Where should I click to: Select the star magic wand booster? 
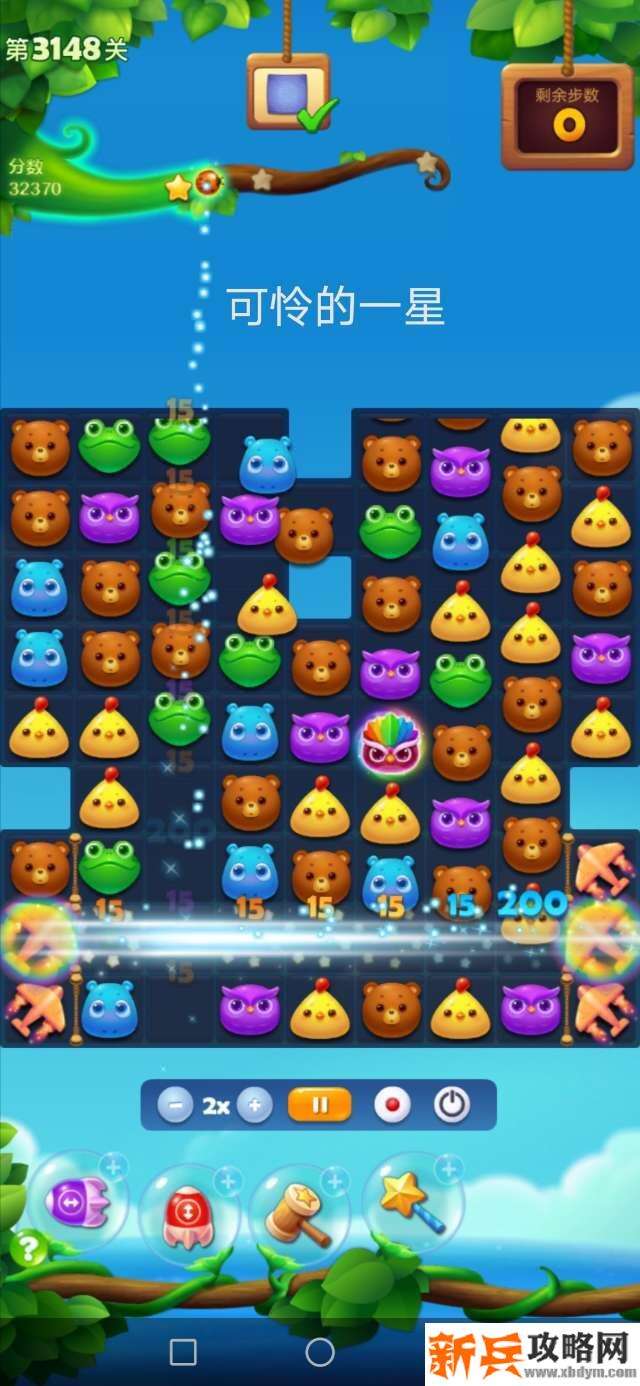(x=410, y=1200)
